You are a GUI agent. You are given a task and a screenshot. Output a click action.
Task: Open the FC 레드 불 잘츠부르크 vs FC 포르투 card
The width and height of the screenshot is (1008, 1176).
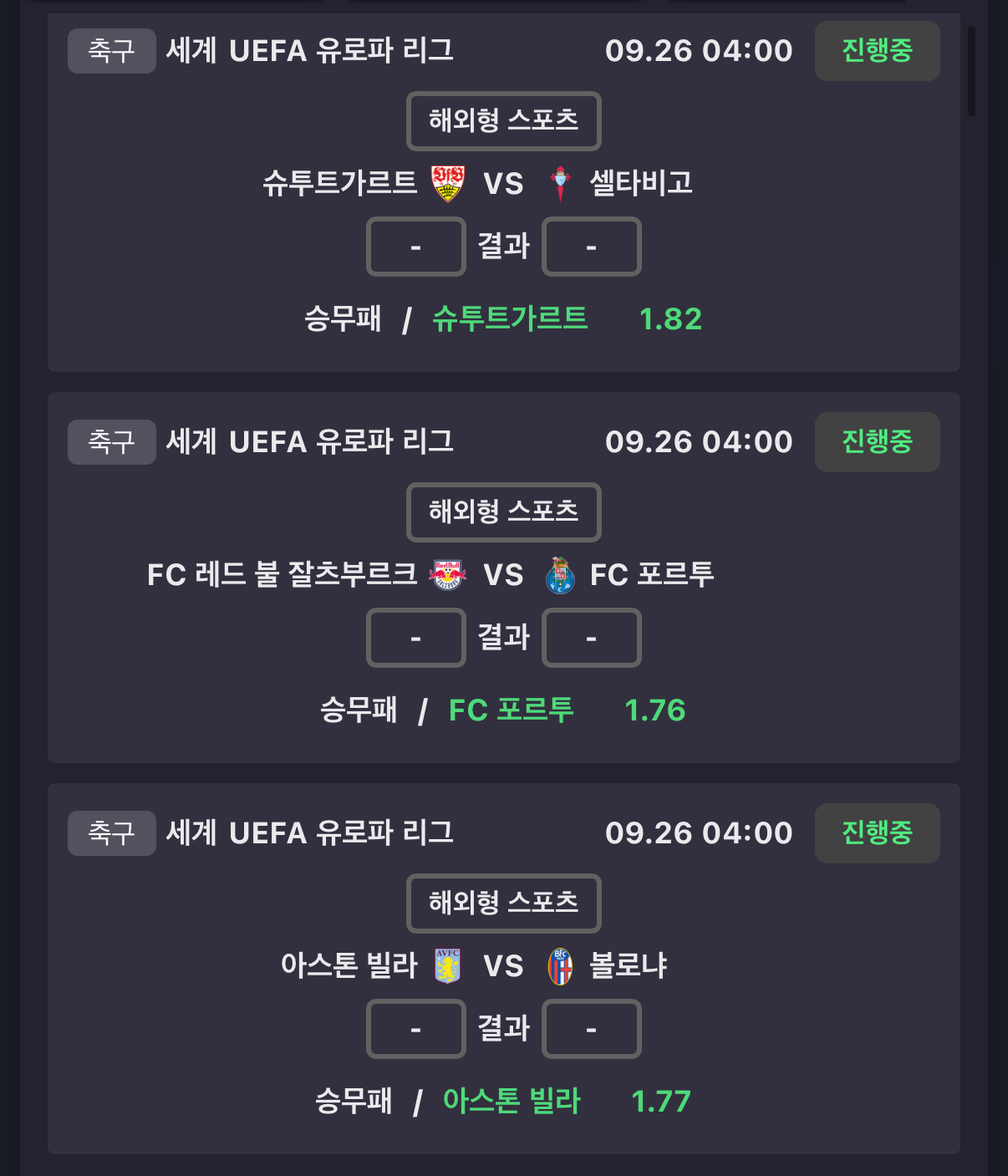click(x=503, y=575)
